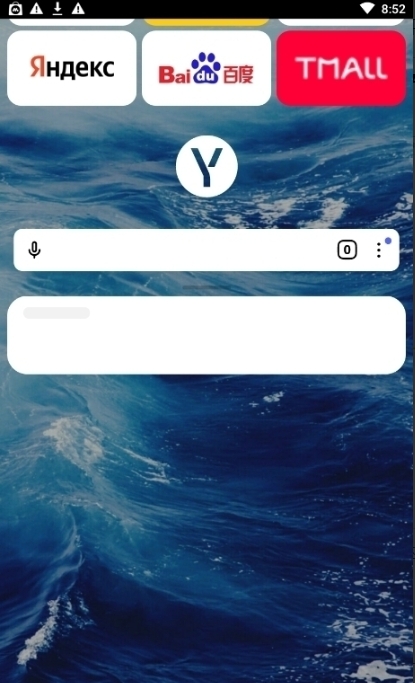Screen dimensions: 415x683
Task: Open the Яндекс shortcut tile
Action: (x=72, y=68)
